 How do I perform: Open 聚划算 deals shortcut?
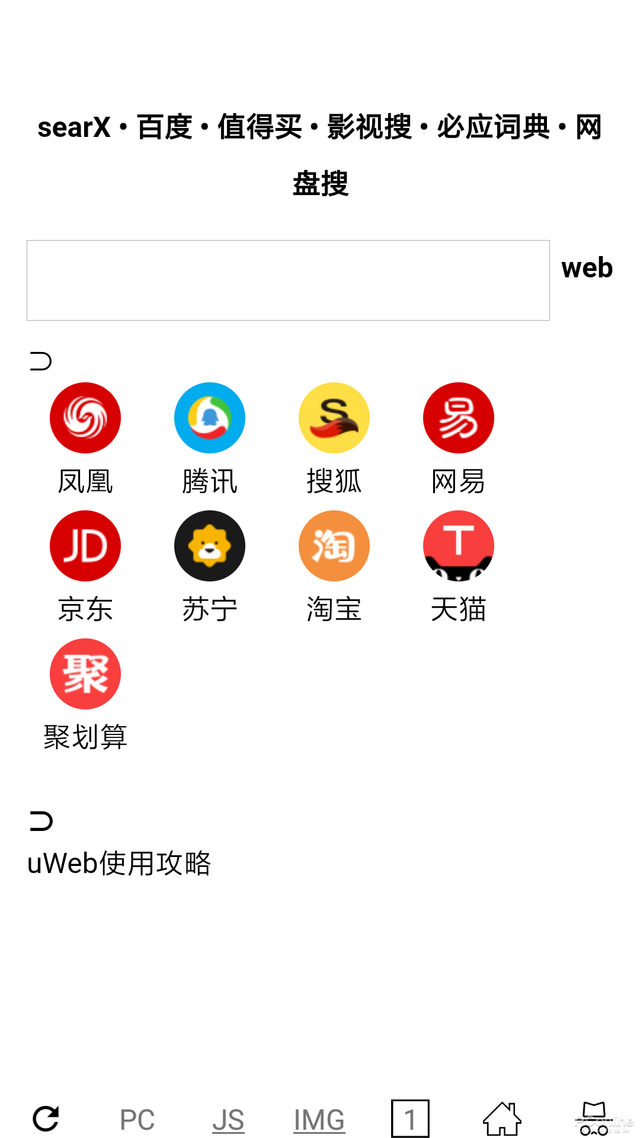tap(85, 694)
